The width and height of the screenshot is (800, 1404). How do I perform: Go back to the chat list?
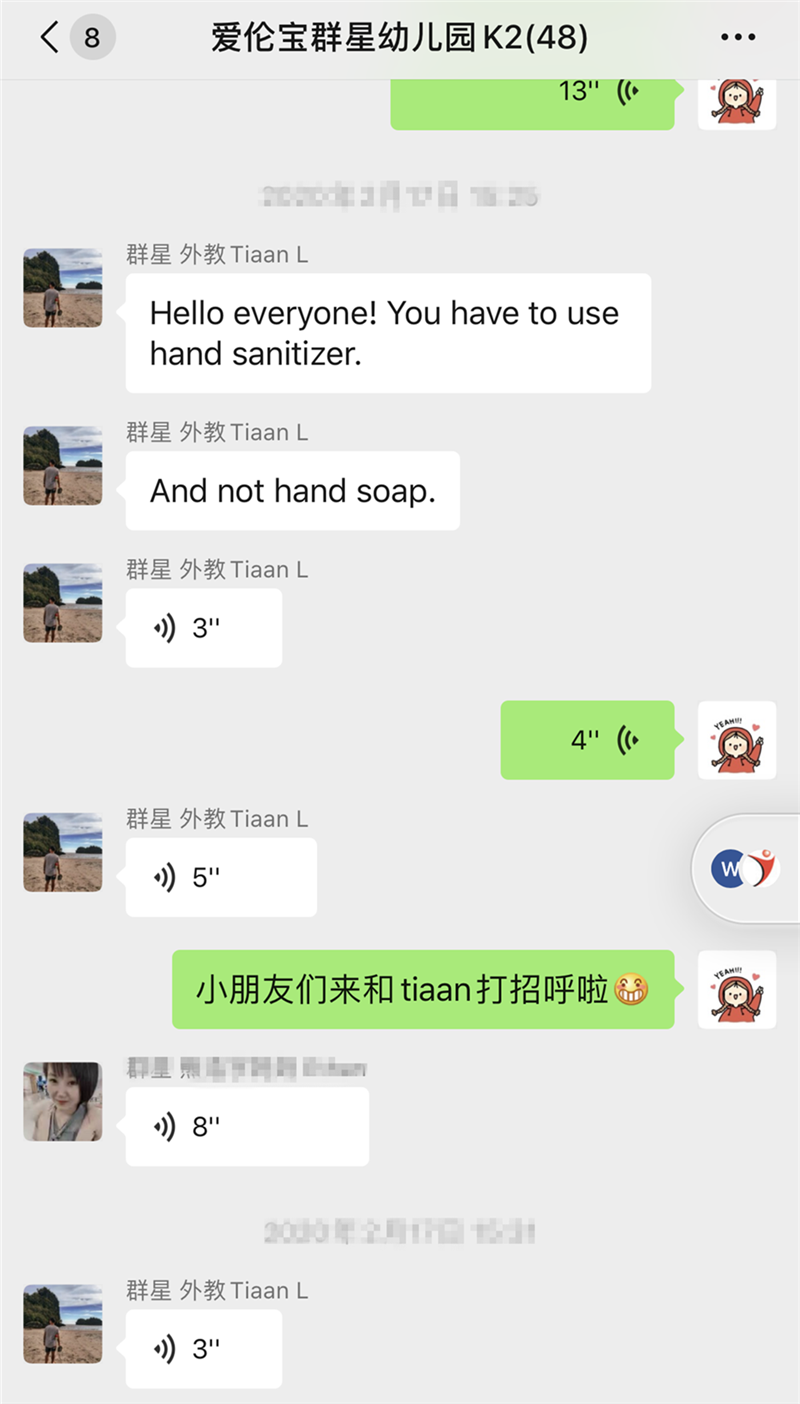pyautogui.click(x=50, y=38)
